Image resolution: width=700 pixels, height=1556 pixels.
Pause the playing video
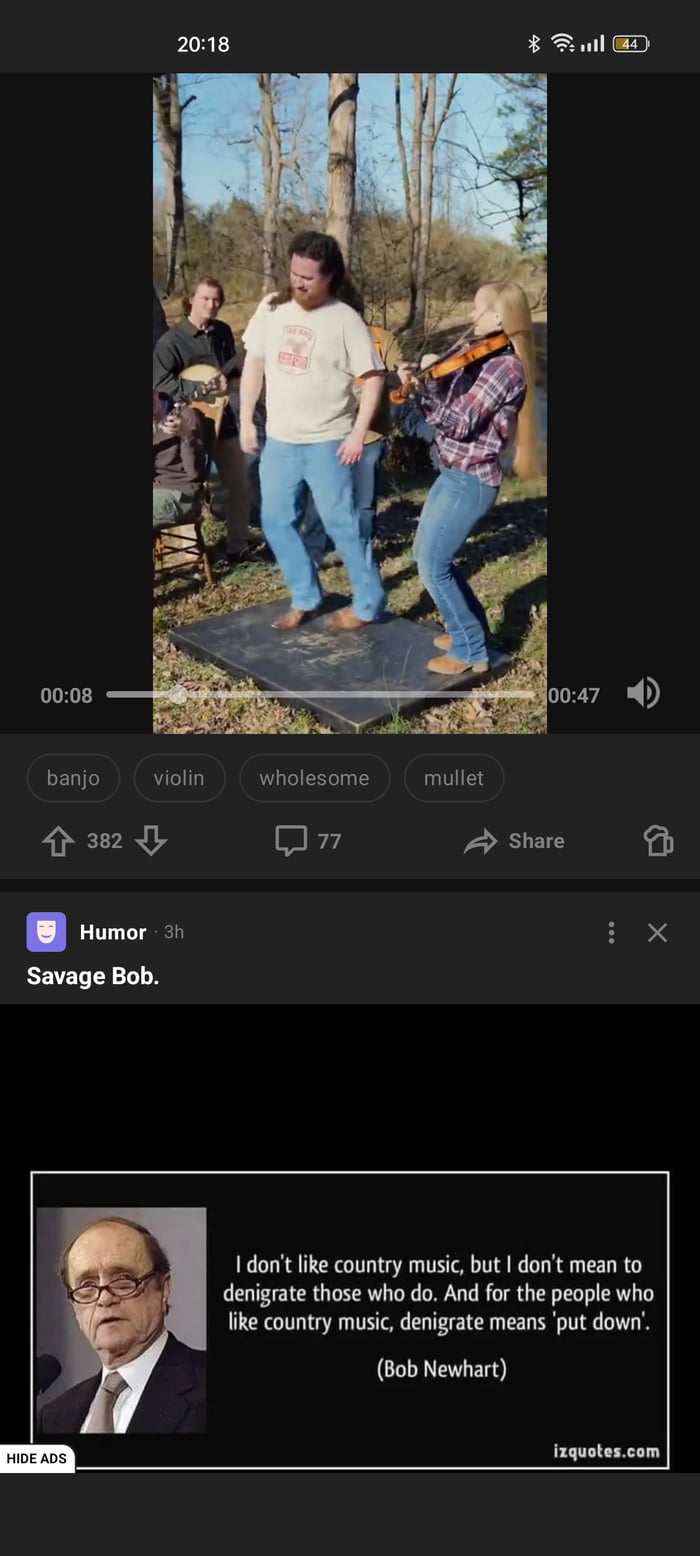click(350, 400)
